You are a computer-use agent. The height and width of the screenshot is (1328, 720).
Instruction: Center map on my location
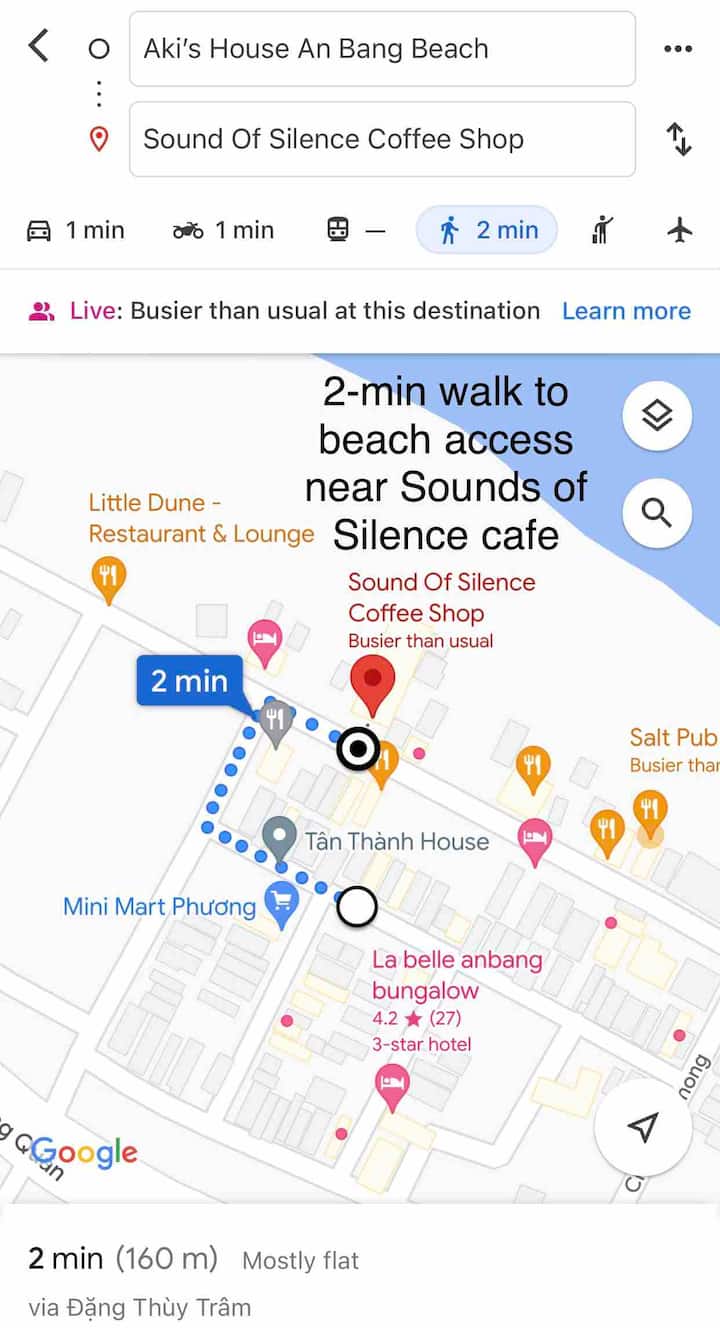(x=643, y=1127)
